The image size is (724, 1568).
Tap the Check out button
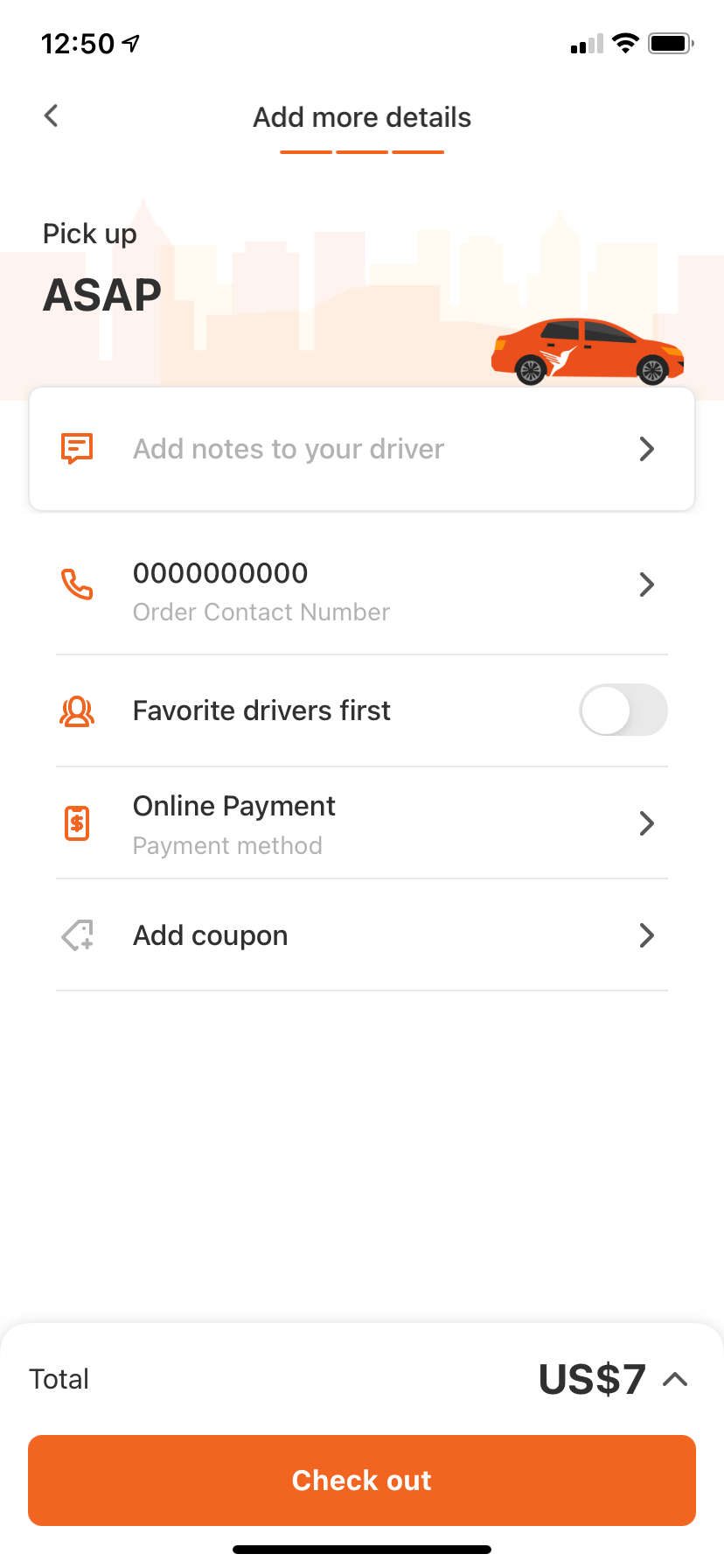coord(362,1480)
